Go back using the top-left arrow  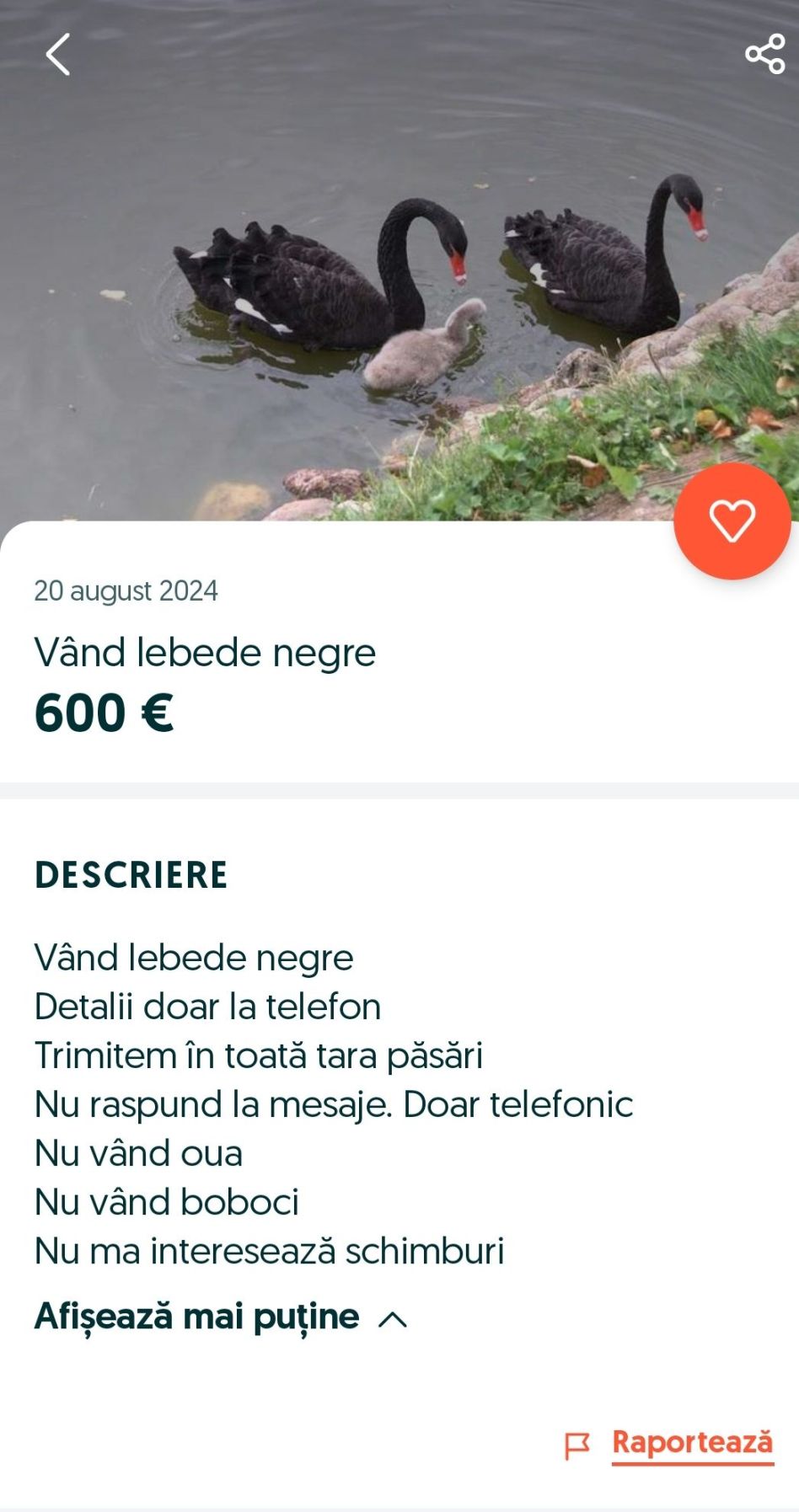[x=57, y=55]
